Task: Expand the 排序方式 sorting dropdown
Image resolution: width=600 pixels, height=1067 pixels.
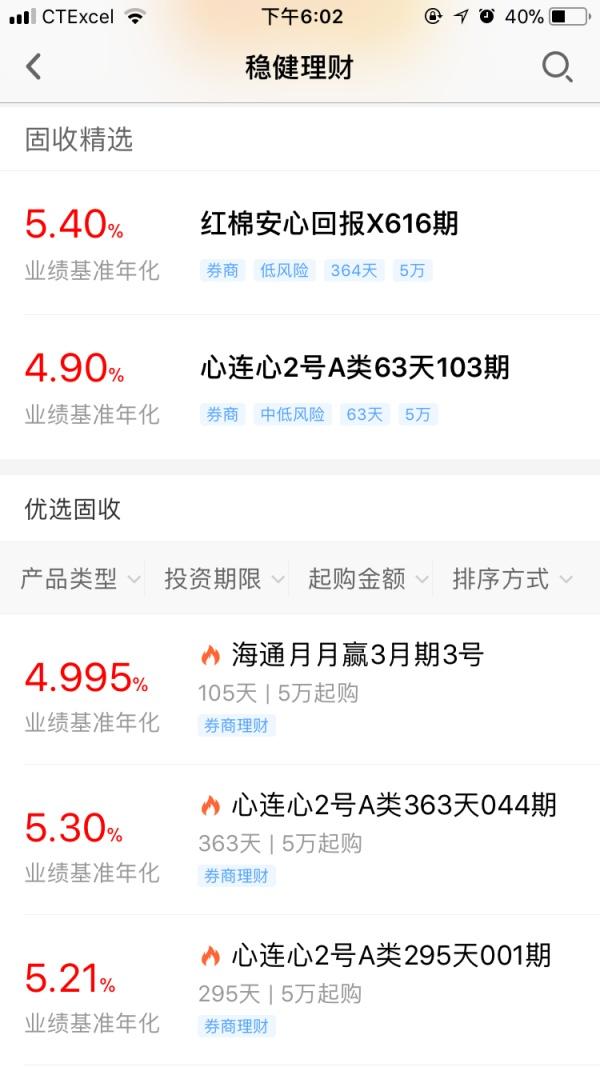Action: (512, 579)
